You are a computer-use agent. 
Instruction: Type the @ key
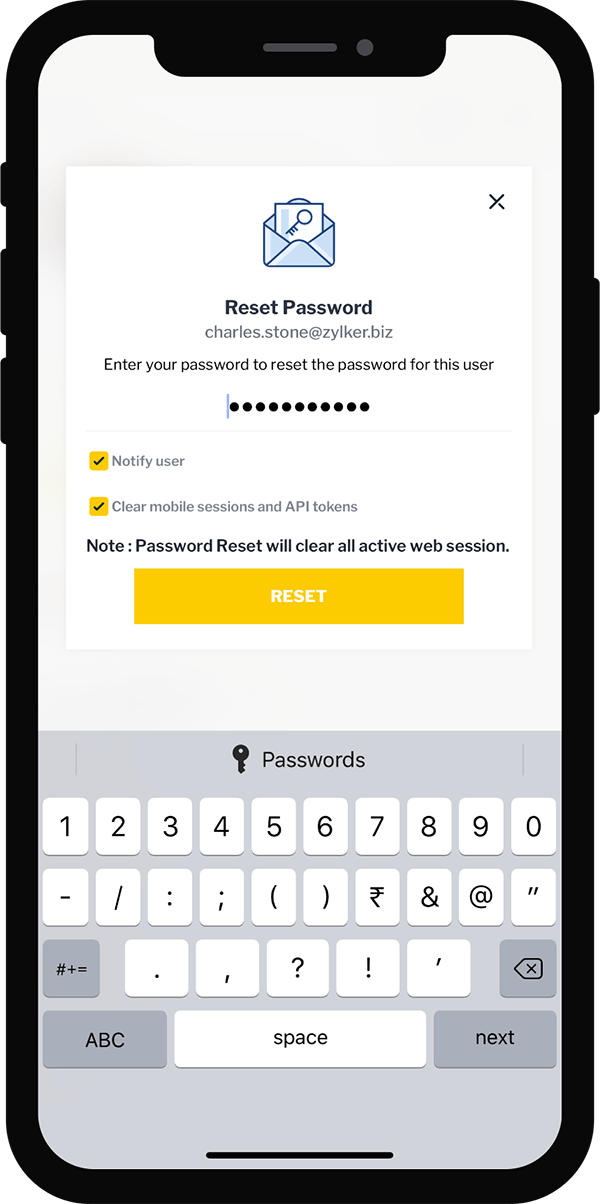coord(481,897)
